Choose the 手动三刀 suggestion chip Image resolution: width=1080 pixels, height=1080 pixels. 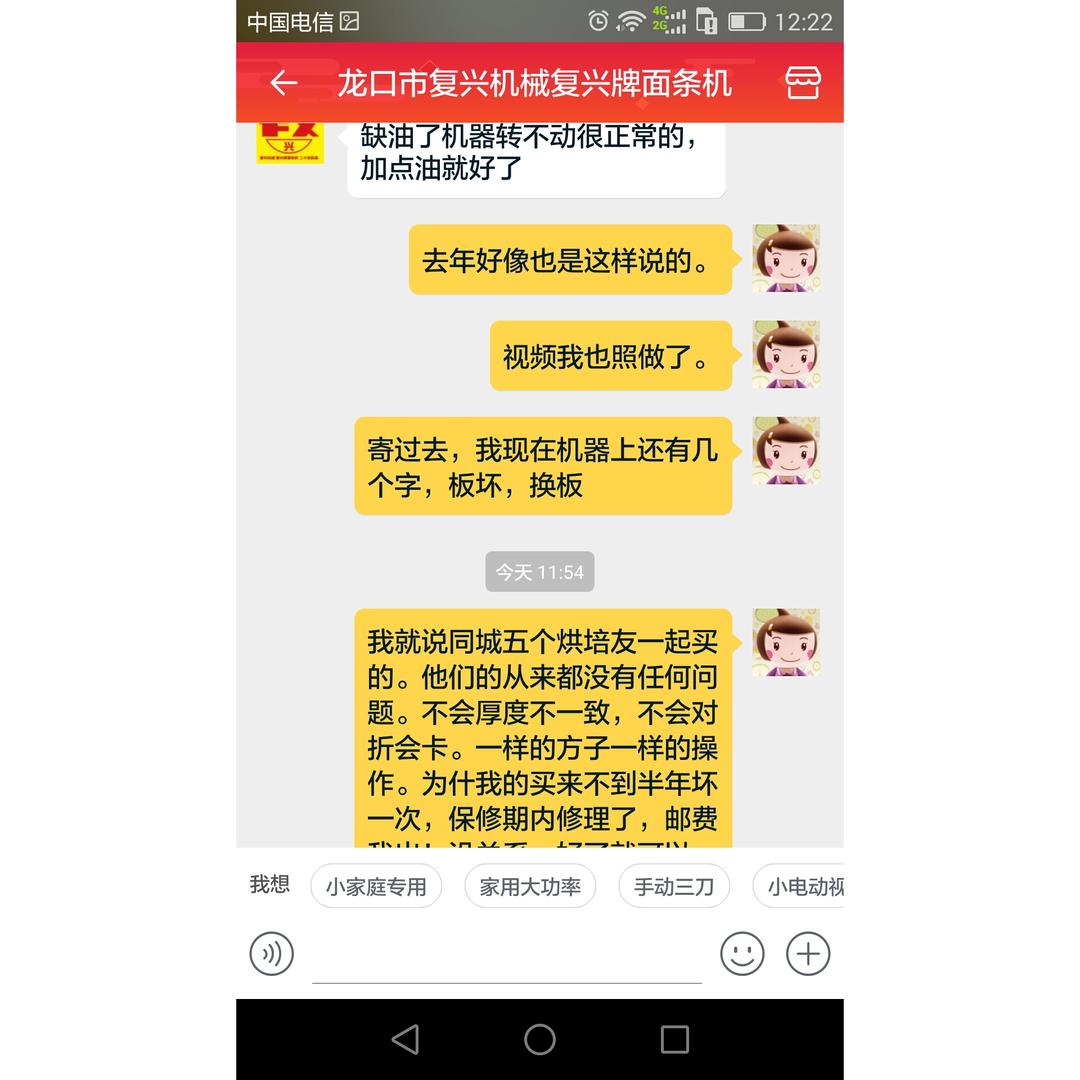click(674, 886)
